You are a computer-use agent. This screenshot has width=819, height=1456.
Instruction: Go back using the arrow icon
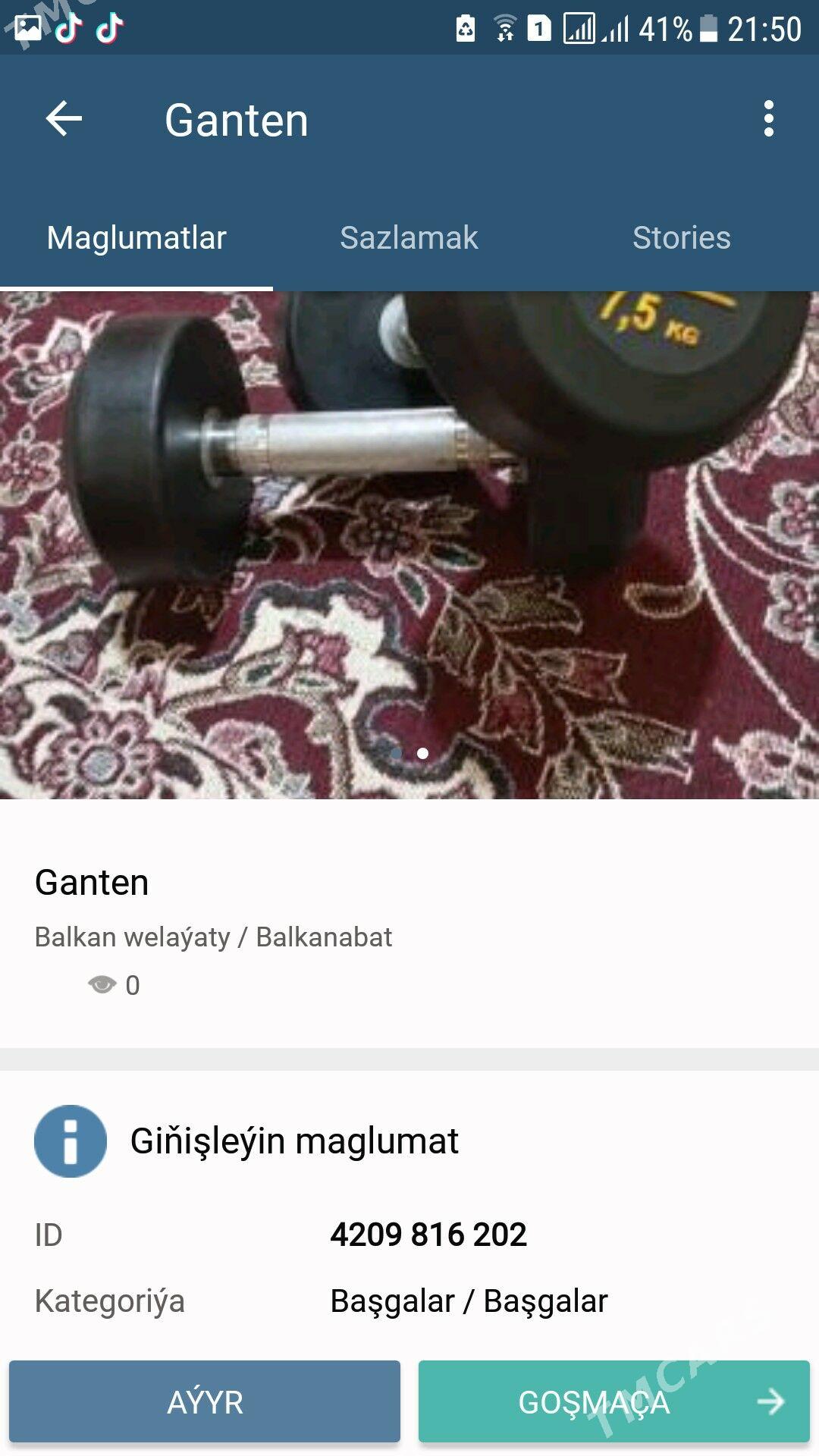coord(64,119)
